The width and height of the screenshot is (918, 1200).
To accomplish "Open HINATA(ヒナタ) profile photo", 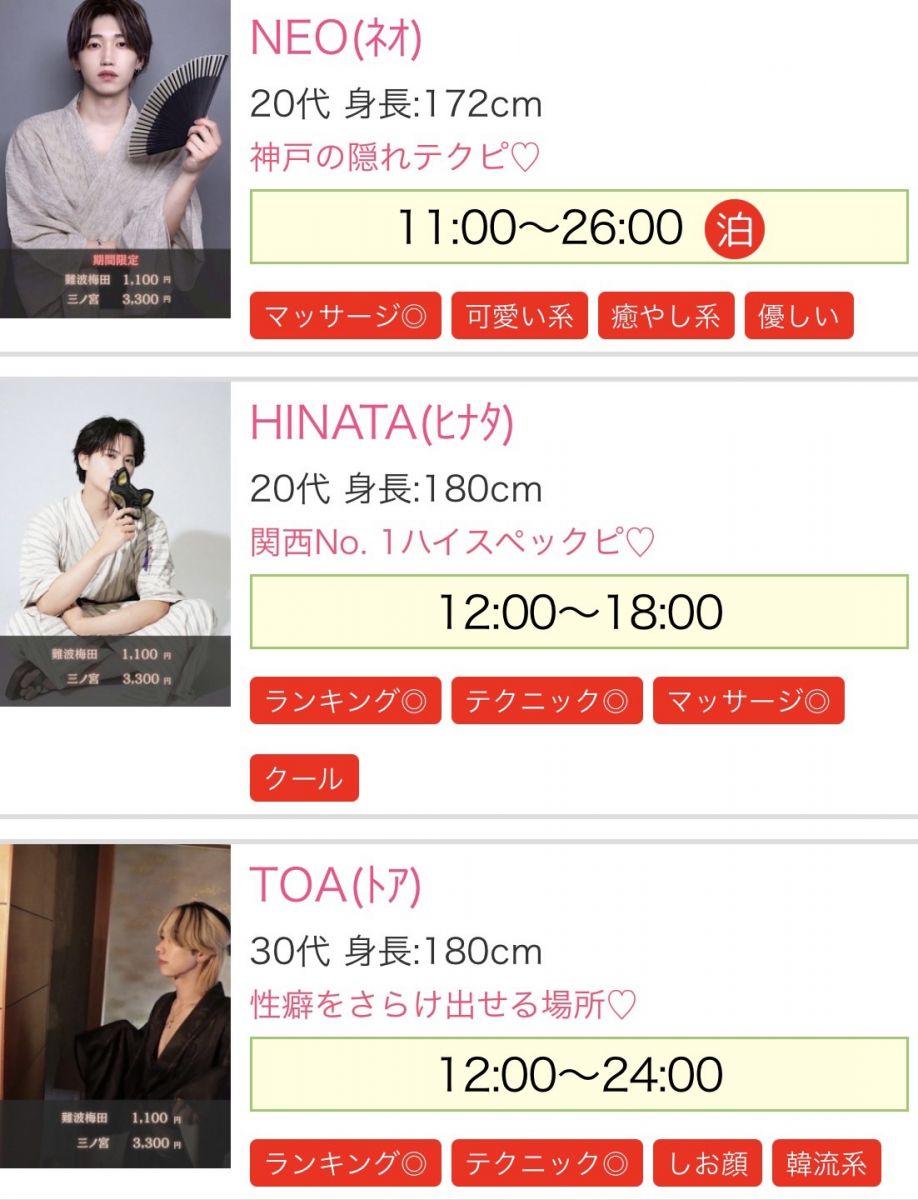I will tap(115, 543).
